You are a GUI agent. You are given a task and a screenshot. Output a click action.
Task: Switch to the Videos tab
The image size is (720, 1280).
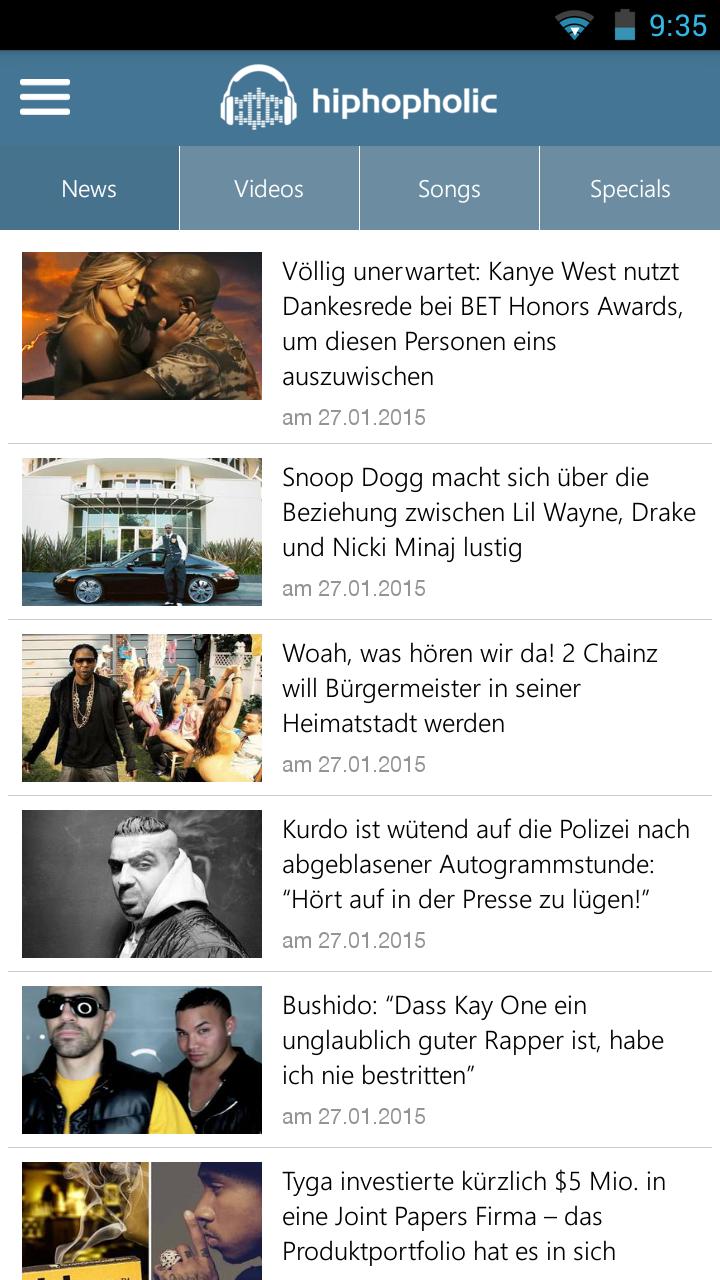(269, 189)
